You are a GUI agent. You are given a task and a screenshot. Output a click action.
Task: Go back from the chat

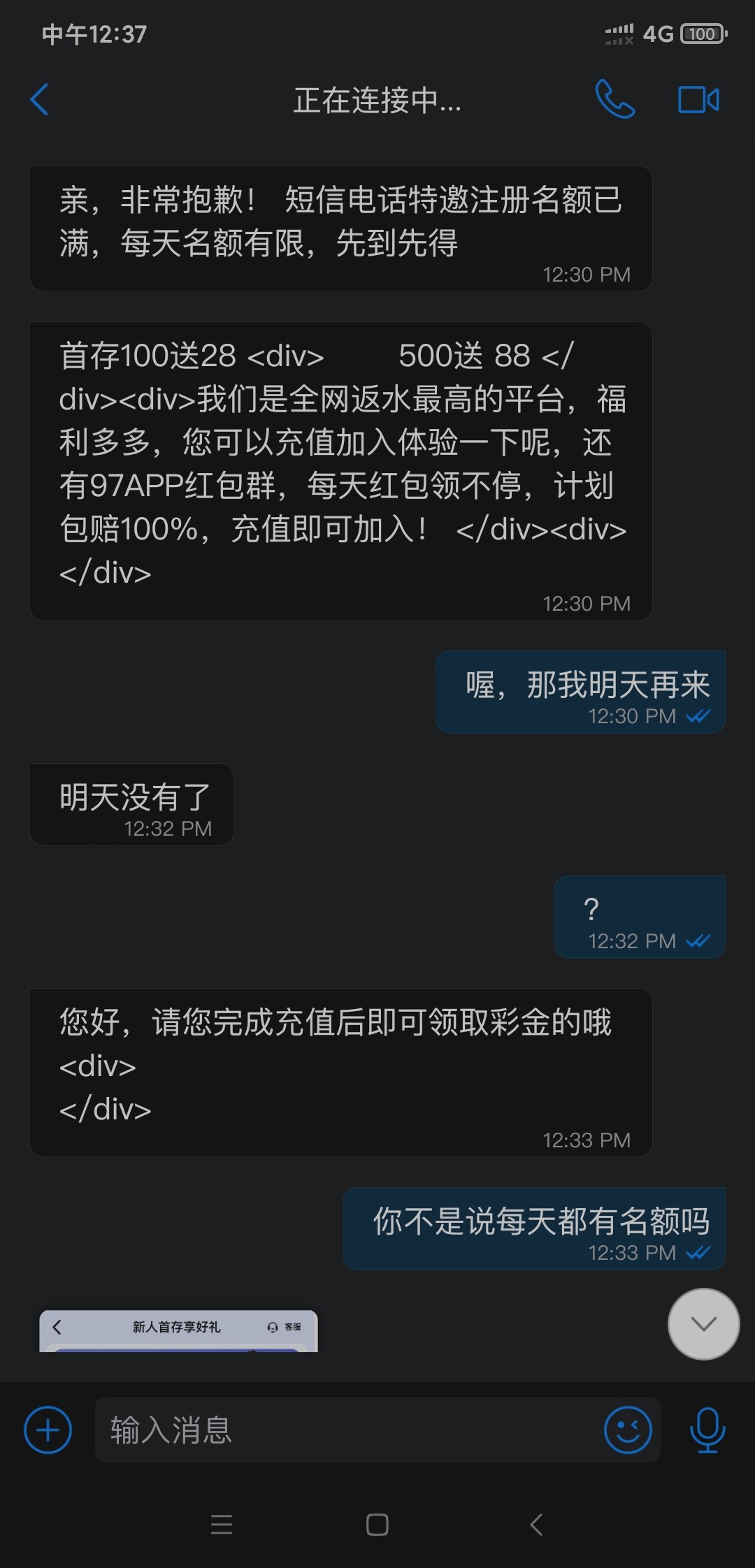tap(40, 100)
